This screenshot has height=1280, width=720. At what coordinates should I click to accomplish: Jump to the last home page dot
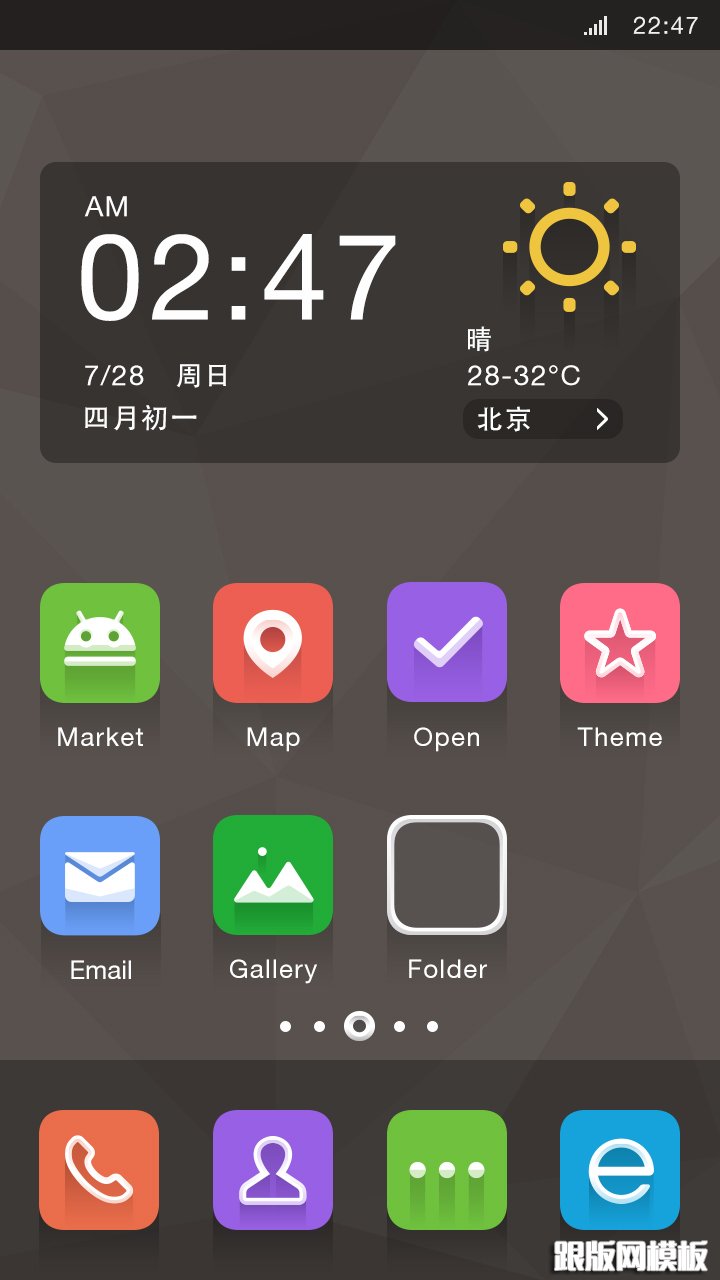pos(432,1026)
